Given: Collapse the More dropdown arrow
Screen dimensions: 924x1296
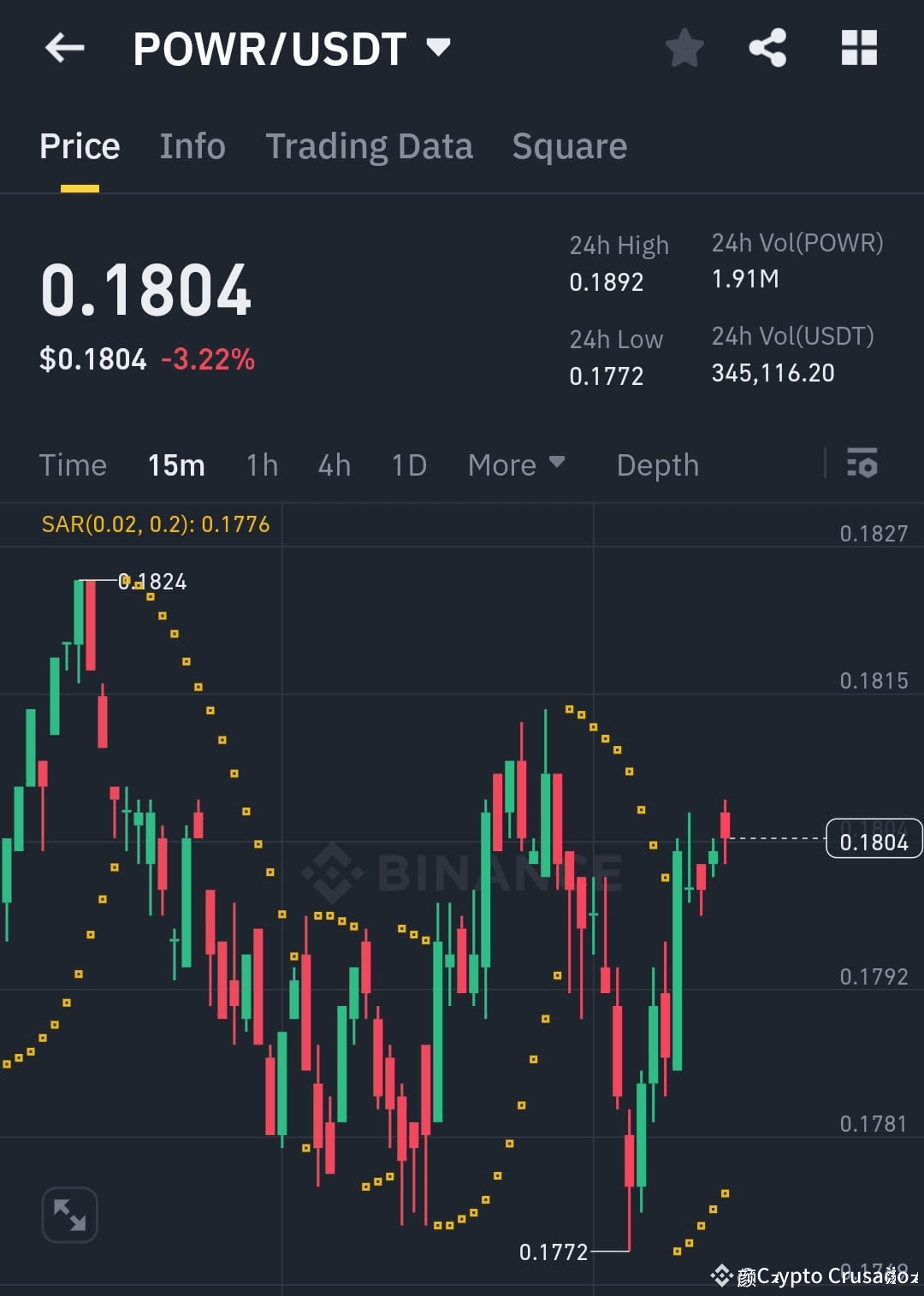Looking at the screenshot, I should [556, 465].
